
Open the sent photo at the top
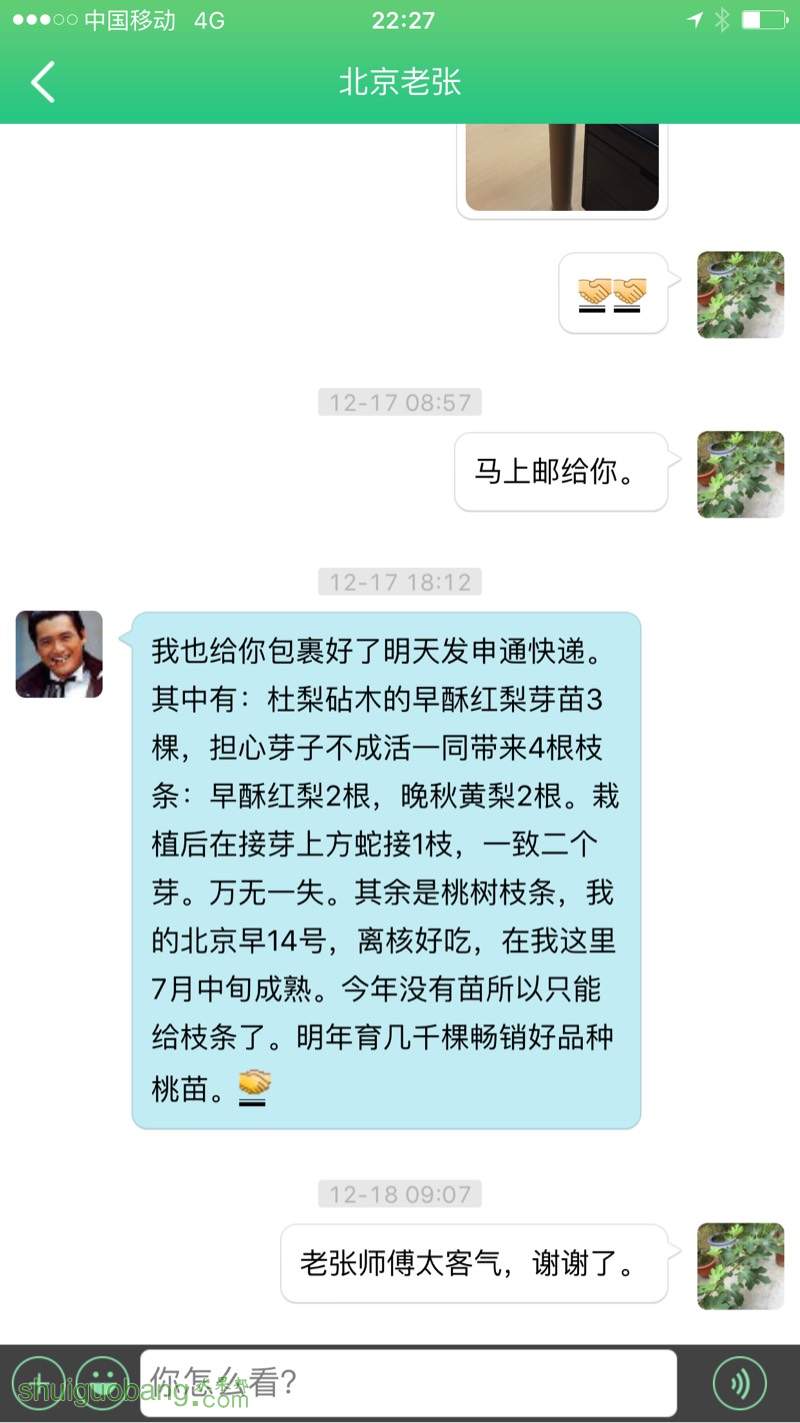pos(562,167)
